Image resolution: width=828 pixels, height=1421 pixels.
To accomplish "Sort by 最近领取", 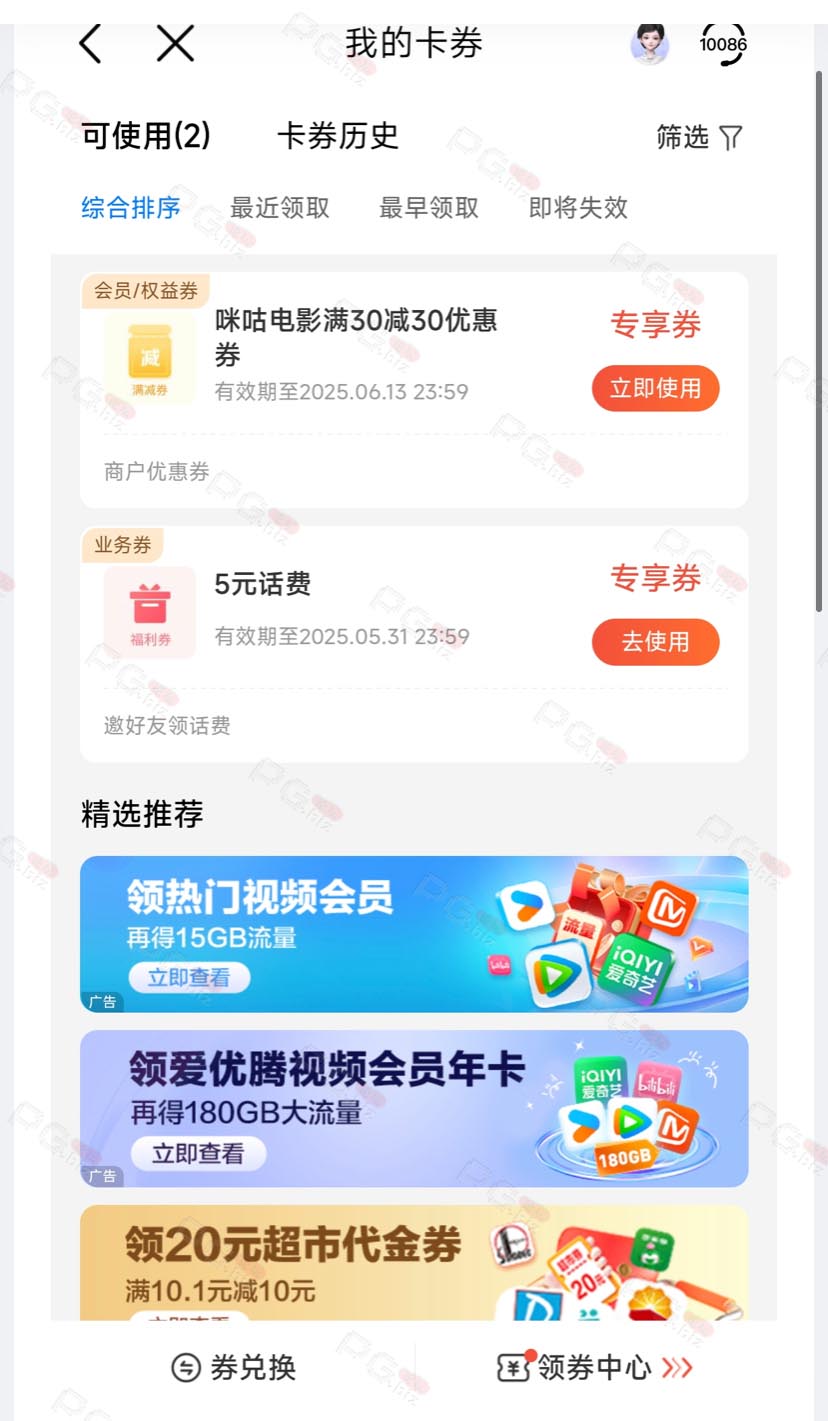I will (x=280, y=208).
